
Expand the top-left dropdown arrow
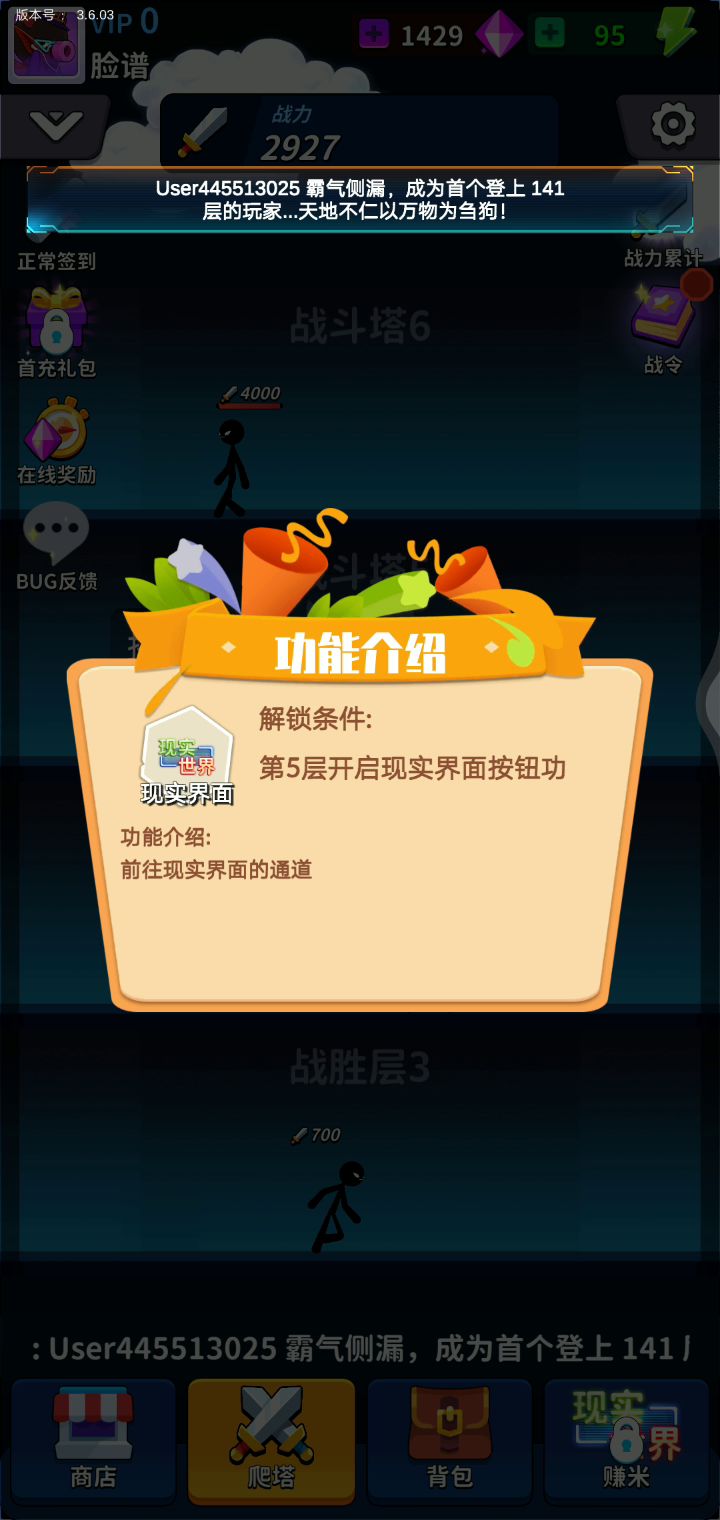click(x=55, y=125)
